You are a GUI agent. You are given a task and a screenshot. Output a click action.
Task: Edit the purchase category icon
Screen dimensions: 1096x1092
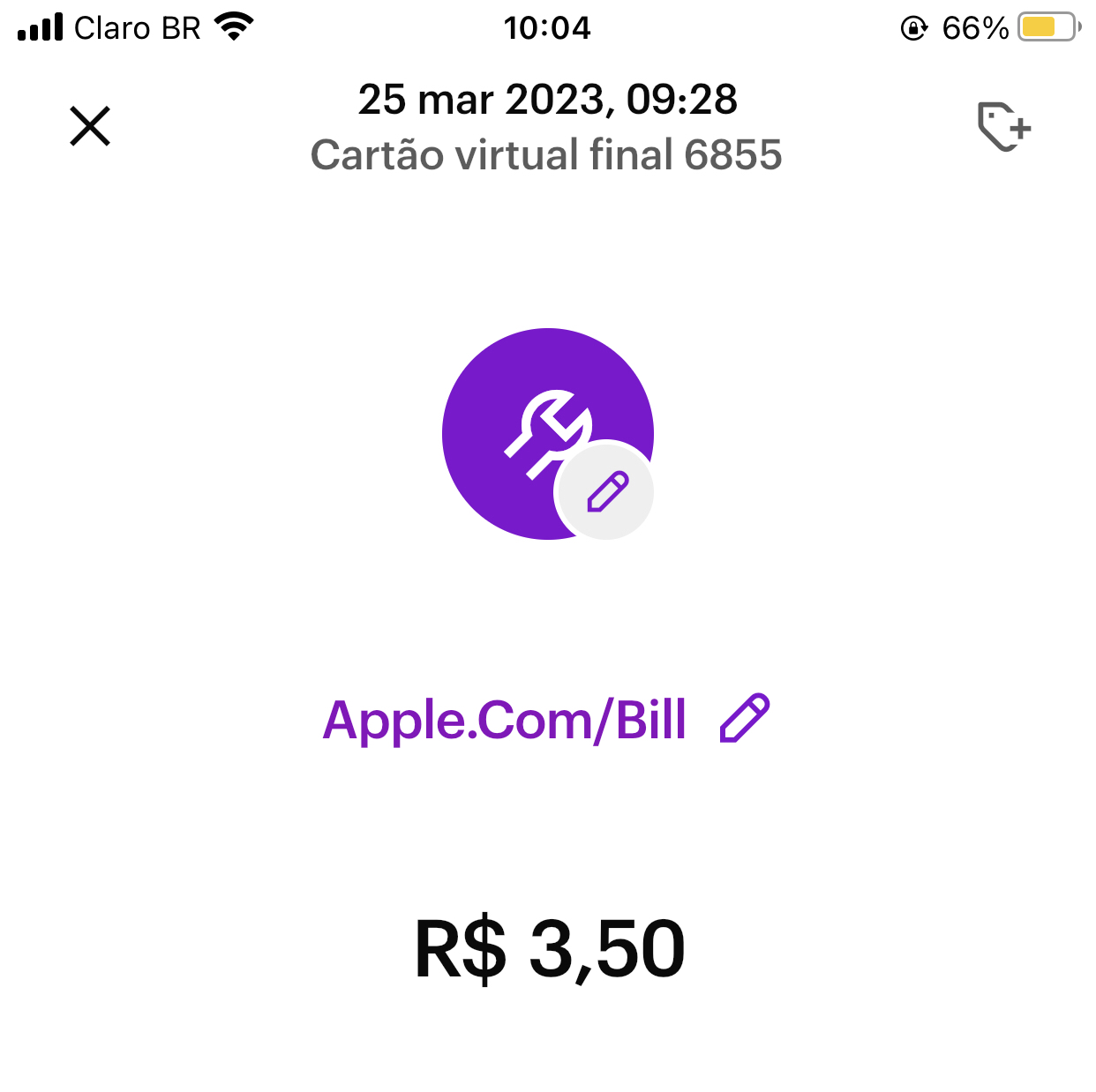(605, 491)
